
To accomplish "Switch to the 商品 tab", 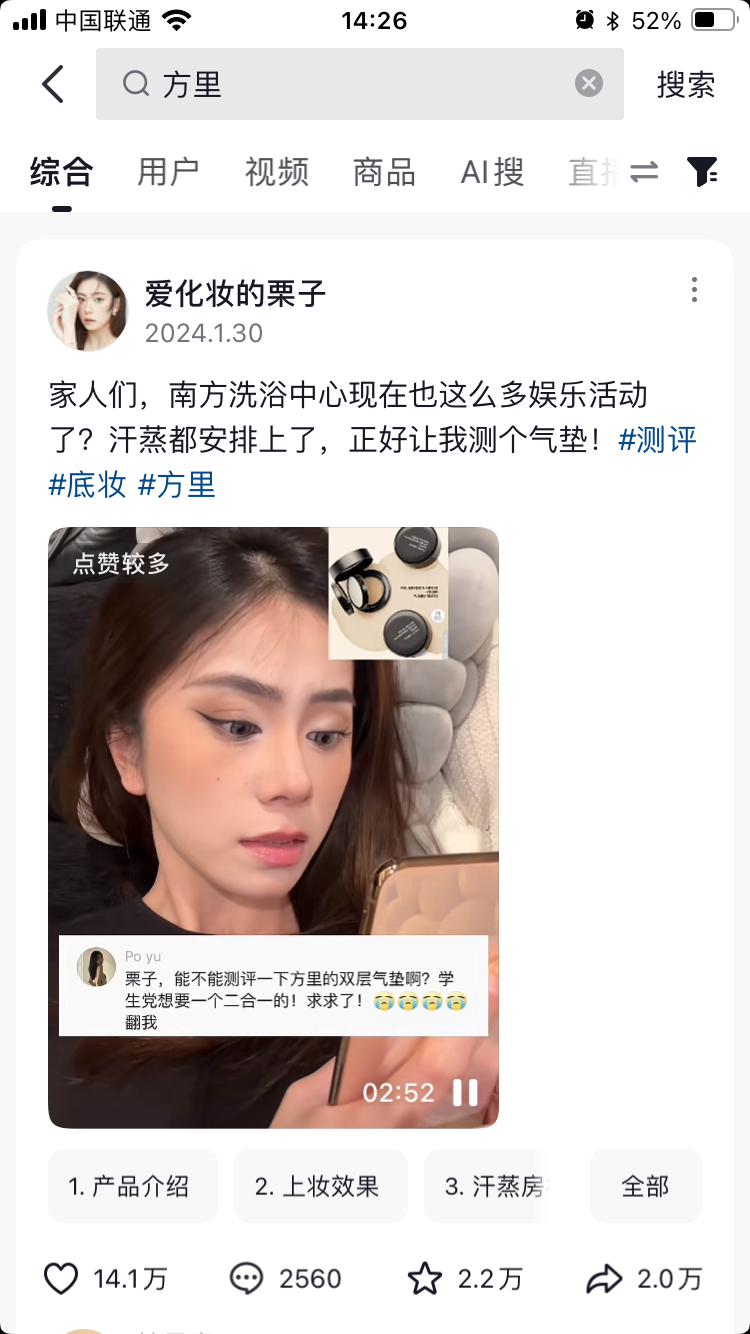I will [384, 172].
